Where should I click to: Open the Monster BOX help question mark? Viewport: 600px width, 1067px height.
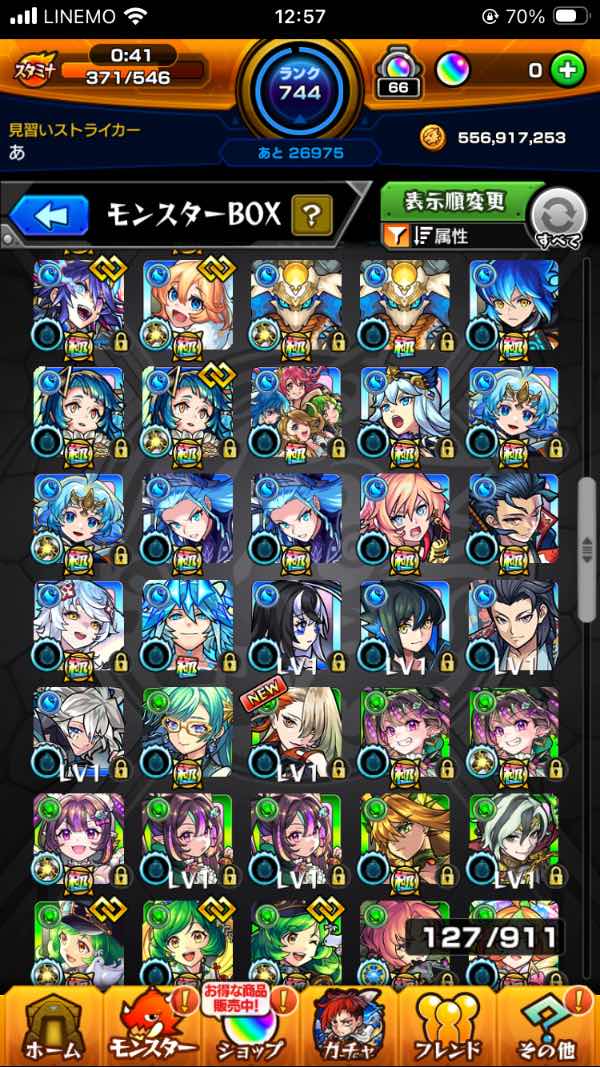(312, 214)
